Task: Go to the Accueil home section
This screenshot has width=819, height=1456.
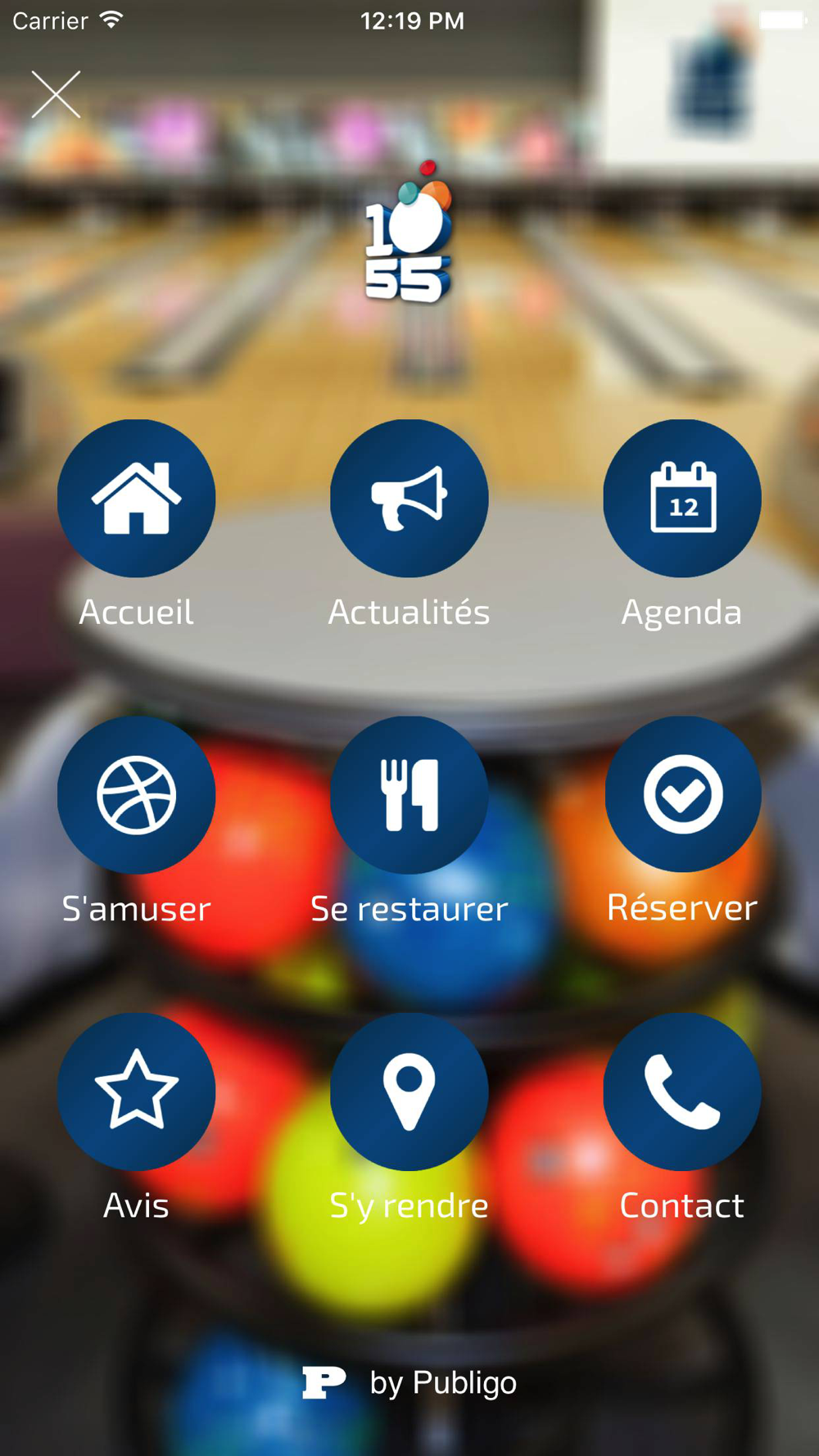Action: [x=136, y=499]
